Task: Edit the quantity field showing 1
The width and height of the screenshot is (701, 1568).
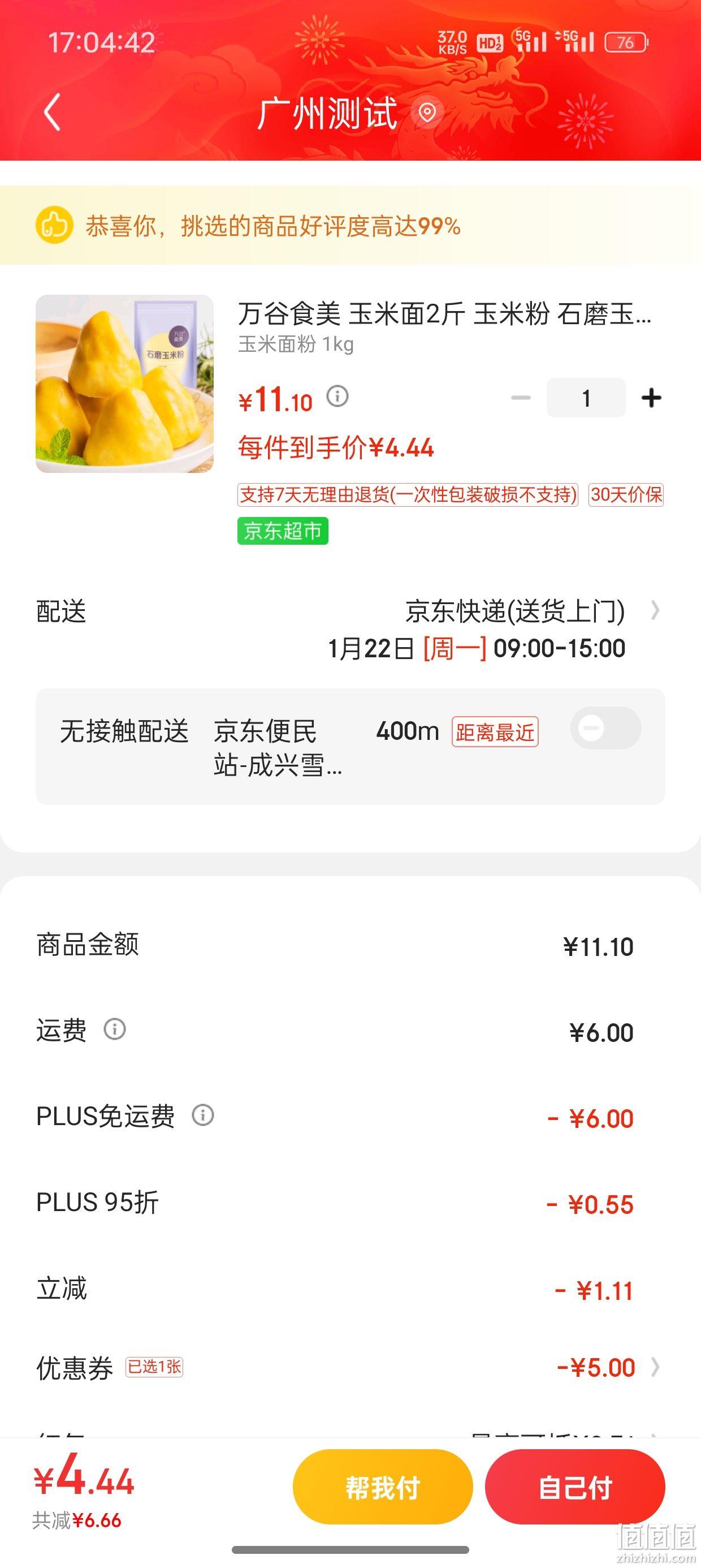Action: coord(586,398)
